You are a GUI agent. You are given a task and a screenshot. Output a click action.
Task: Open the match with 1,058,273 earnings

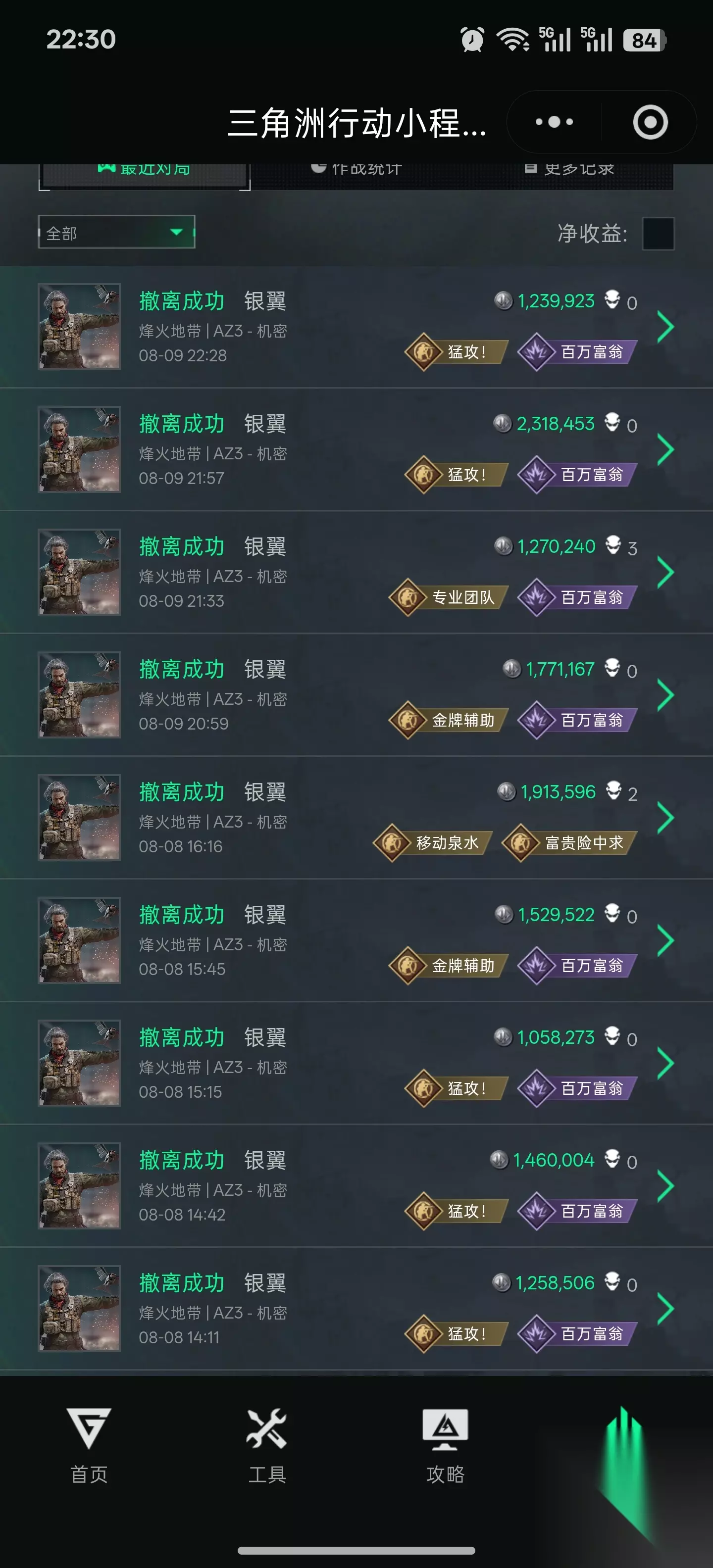point(356,1063)
